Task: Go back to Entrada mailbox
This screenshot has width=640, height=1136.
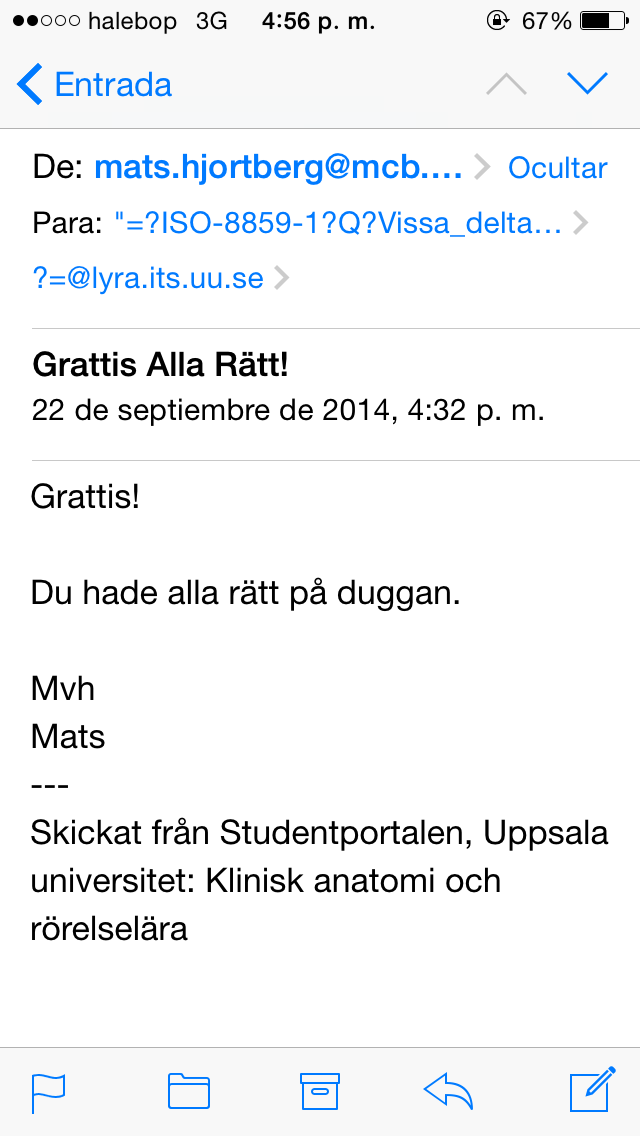Action: (95, 85)
